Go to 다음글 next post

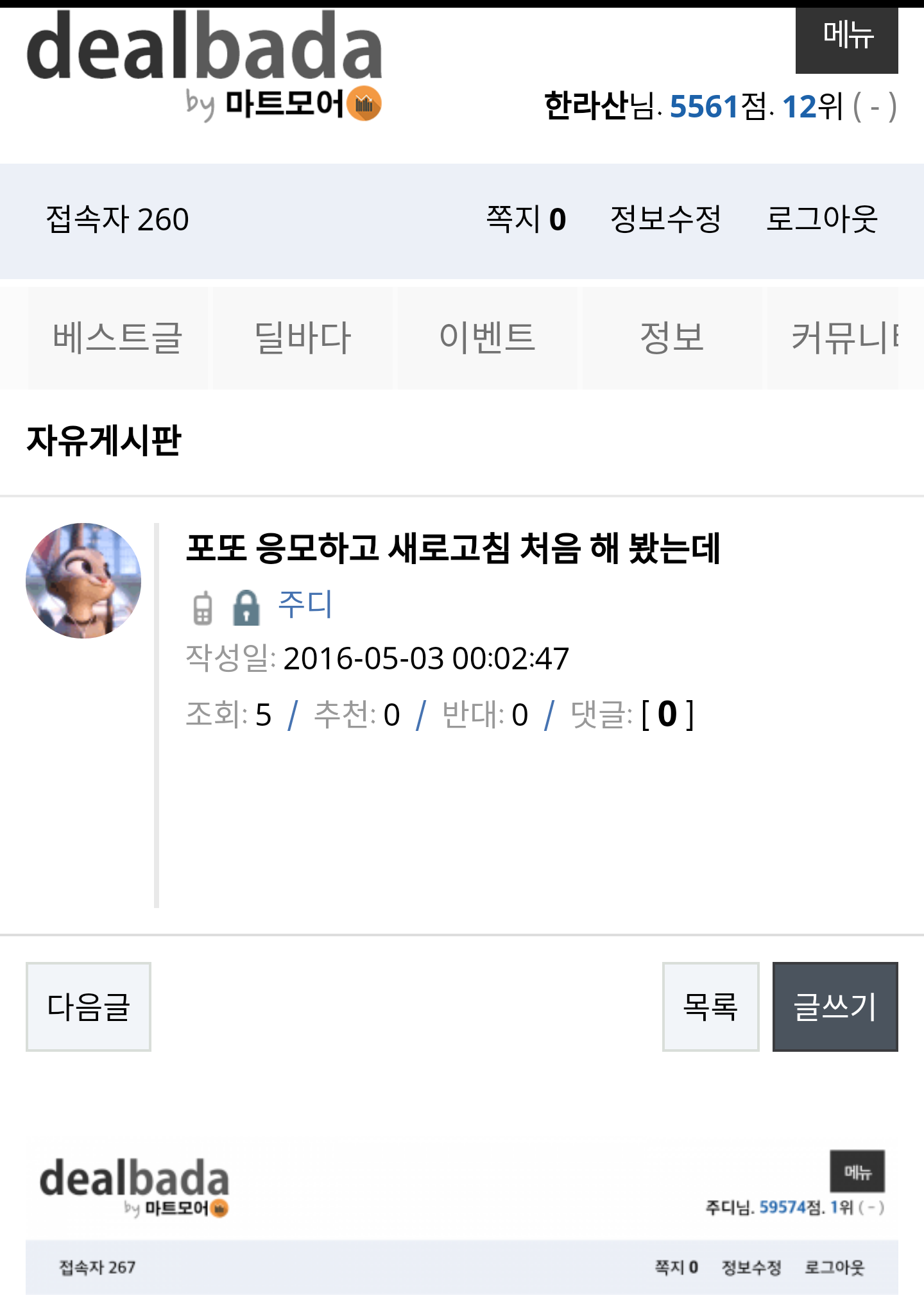[x=89, y=1007]
